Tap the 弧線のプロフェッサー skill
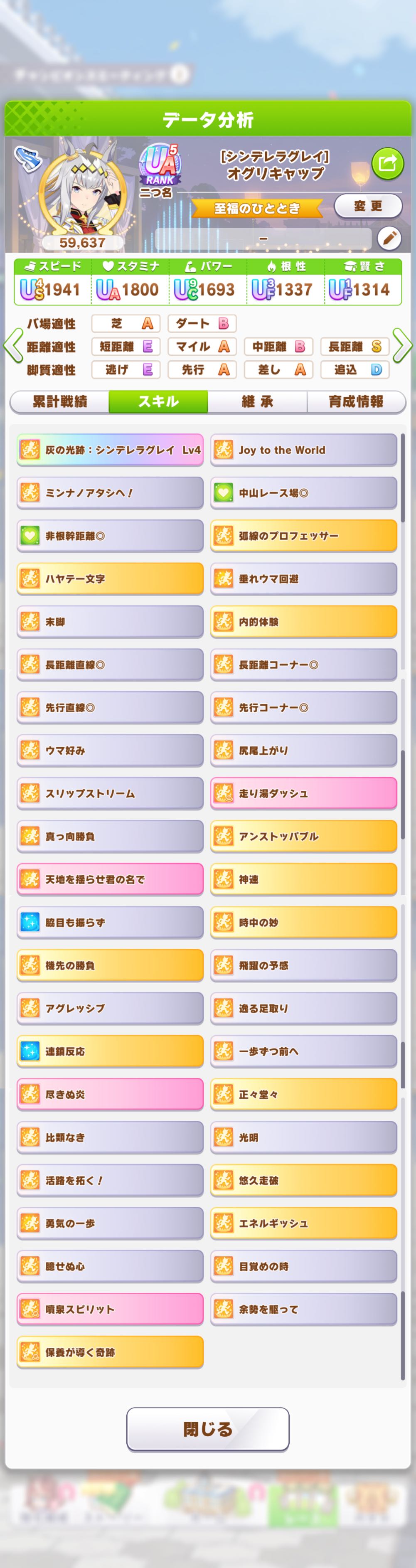This screenshot has width=416, height=1568. [x=303, y=536]
